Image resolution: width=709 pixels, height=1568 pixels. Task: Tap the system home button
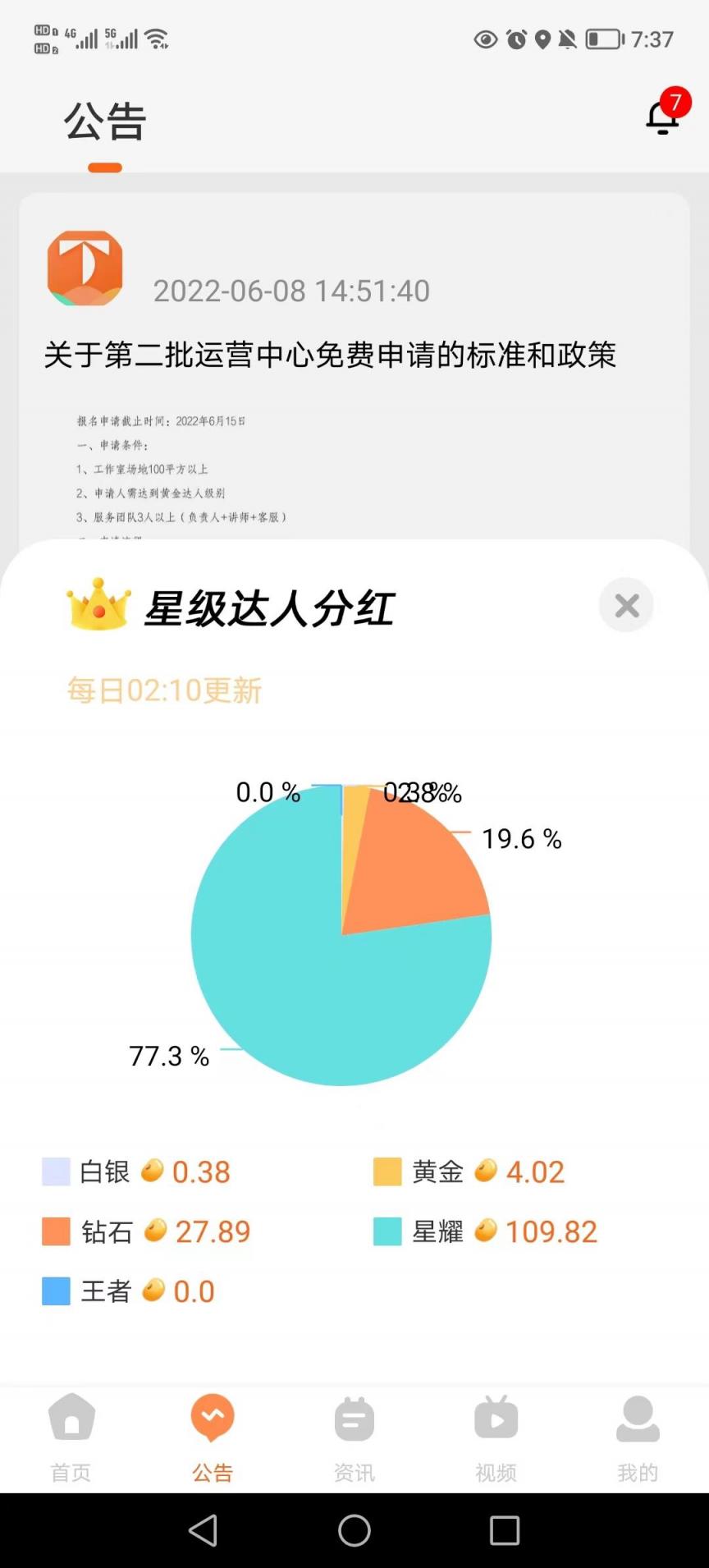click(354, 1530)
